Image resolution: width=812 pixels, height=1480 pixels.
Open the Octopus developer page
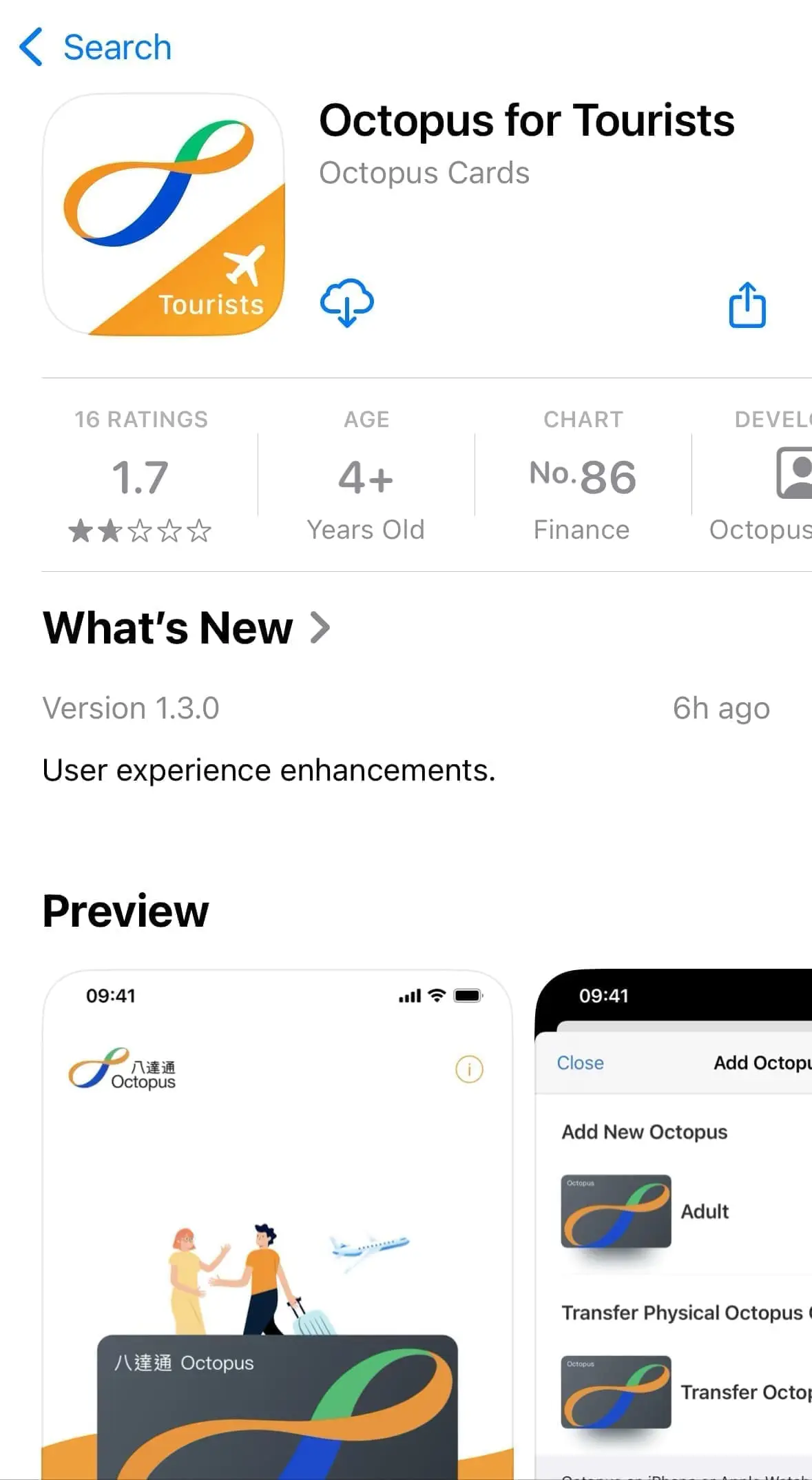click(x=764, y=477)
